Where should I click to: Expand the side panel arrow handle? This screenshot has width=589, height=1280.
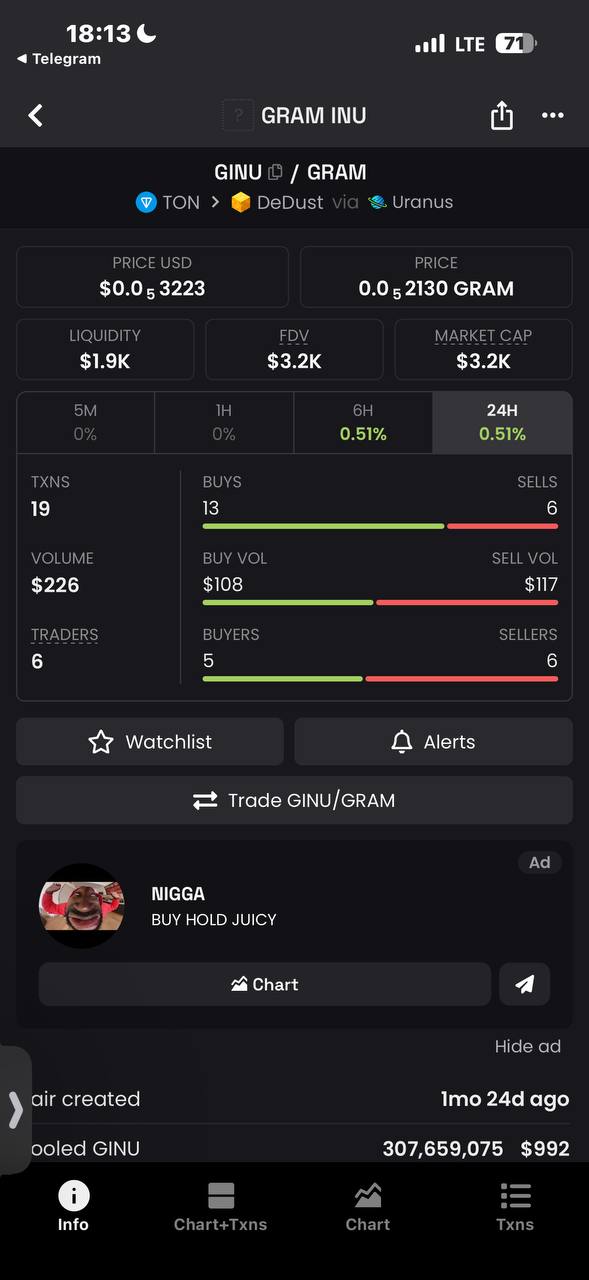point(14,1110)
